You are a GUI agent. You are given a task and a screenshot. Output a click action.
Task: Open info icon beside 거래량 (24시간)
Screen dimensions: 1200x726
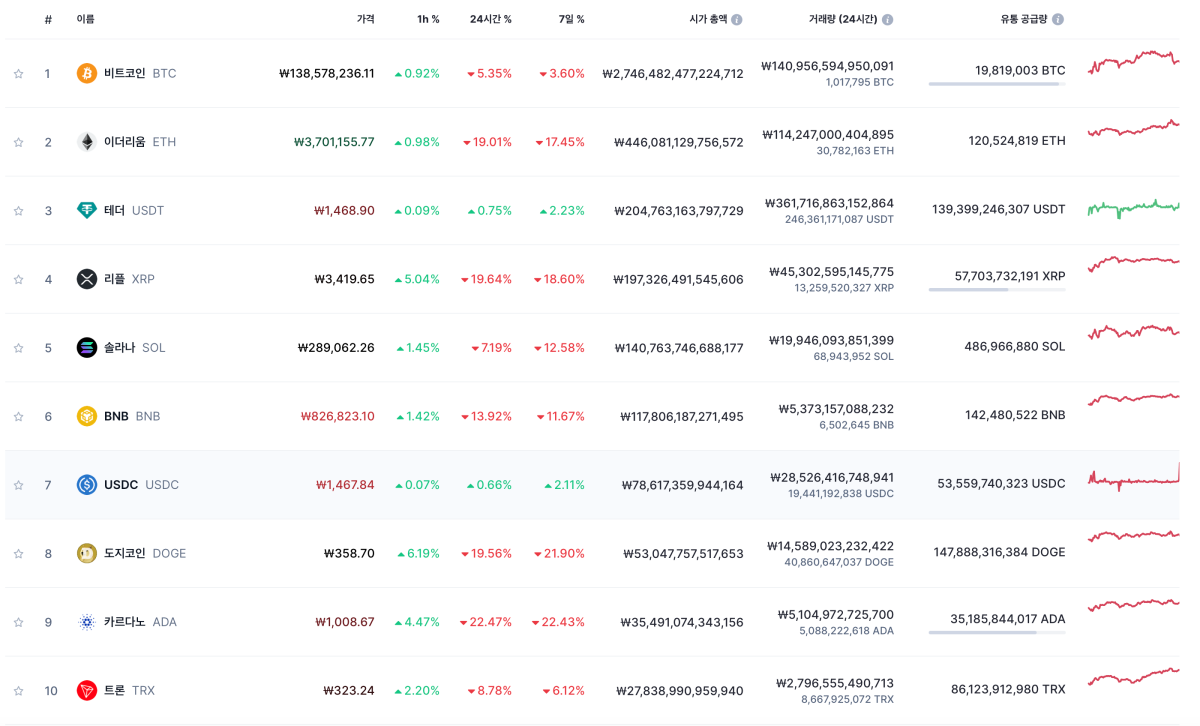(x=887, y=19)
